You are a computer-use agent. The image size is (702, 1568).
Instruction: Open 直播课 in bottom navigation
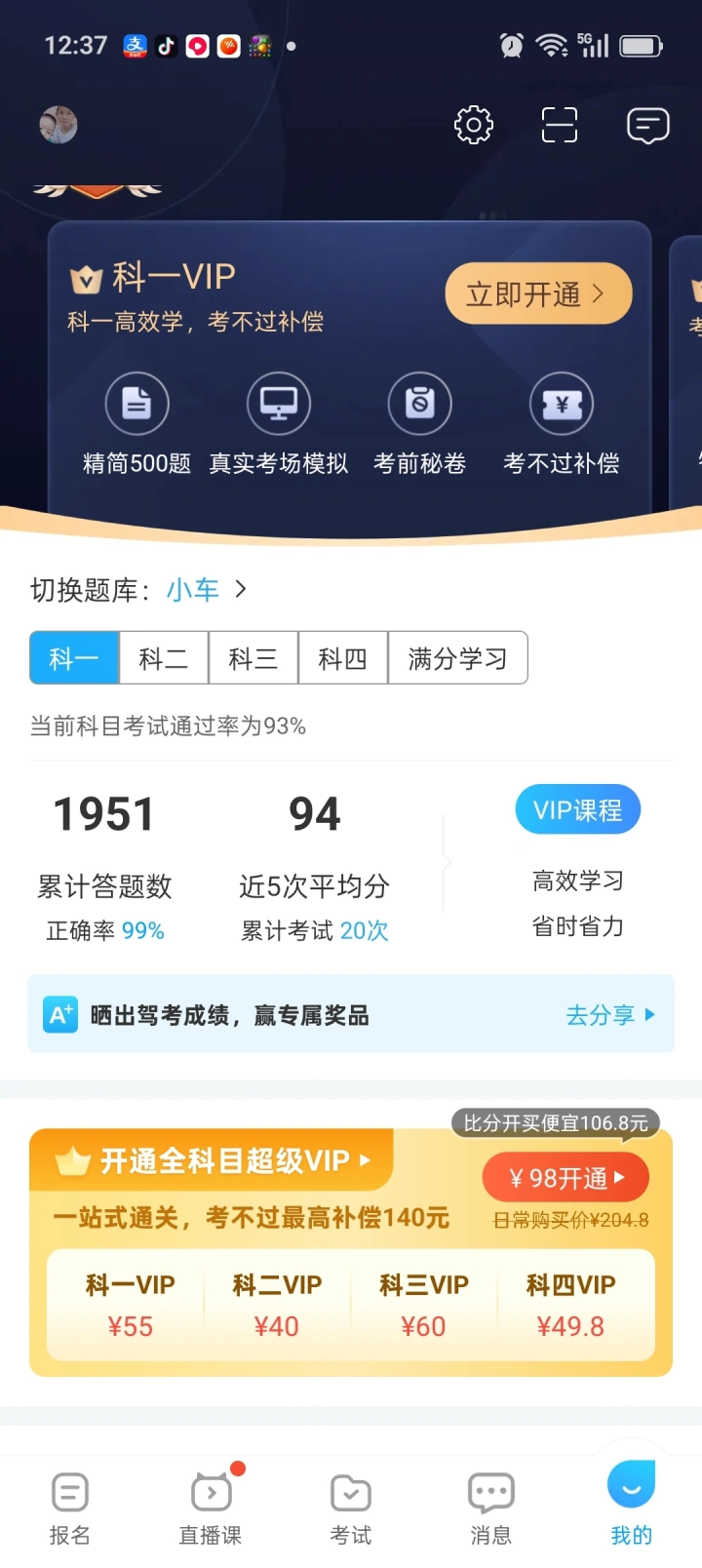point(211,1508)
